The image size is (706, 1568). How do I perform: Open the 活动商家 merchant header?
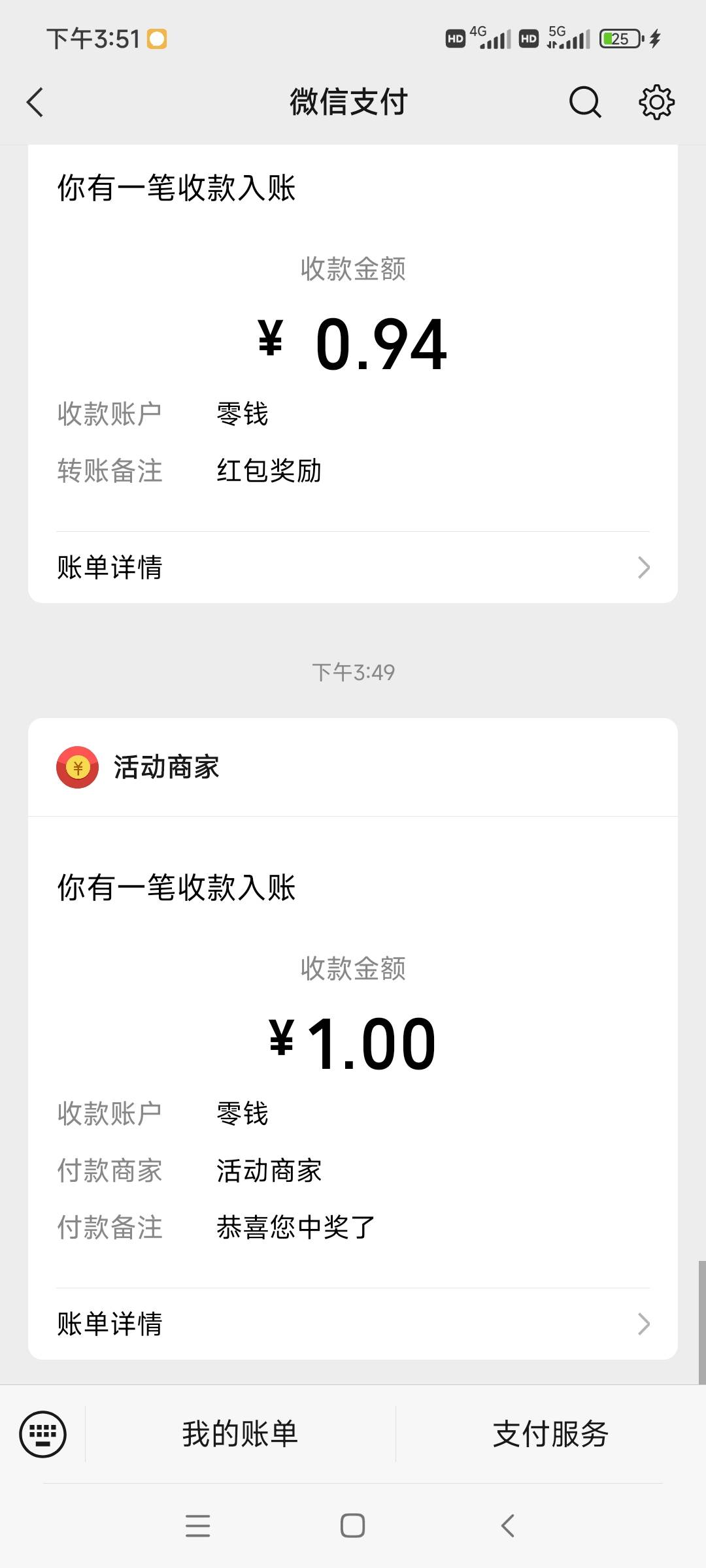353,767
